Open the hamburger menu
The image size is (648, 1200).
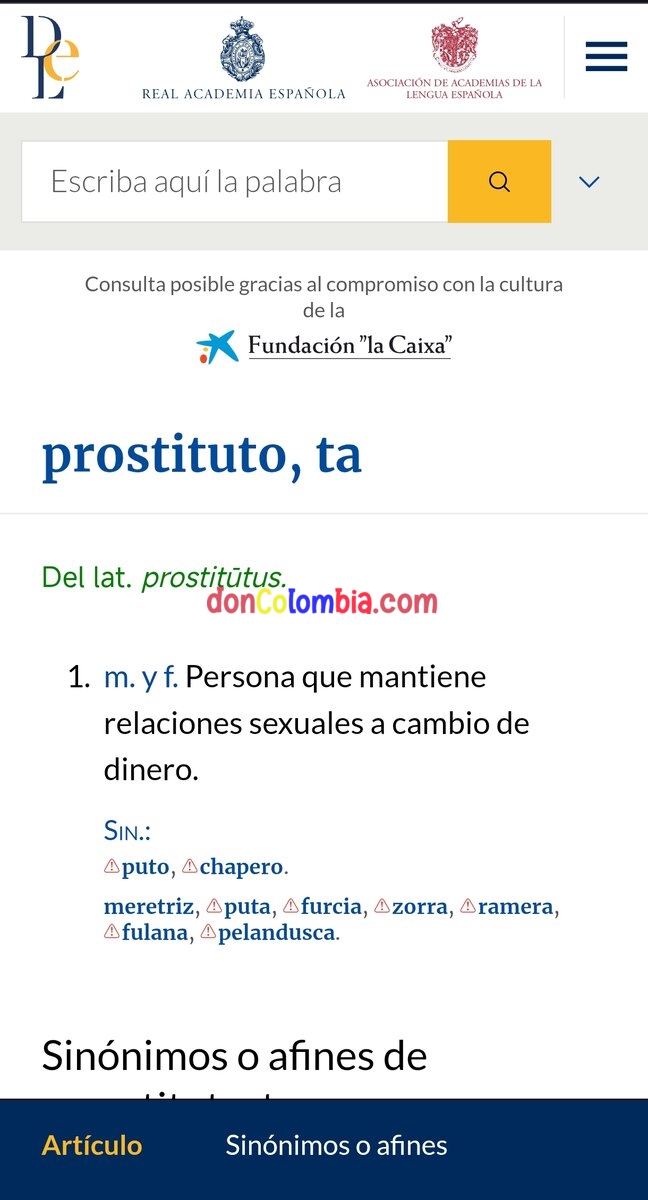coord(606,56)
